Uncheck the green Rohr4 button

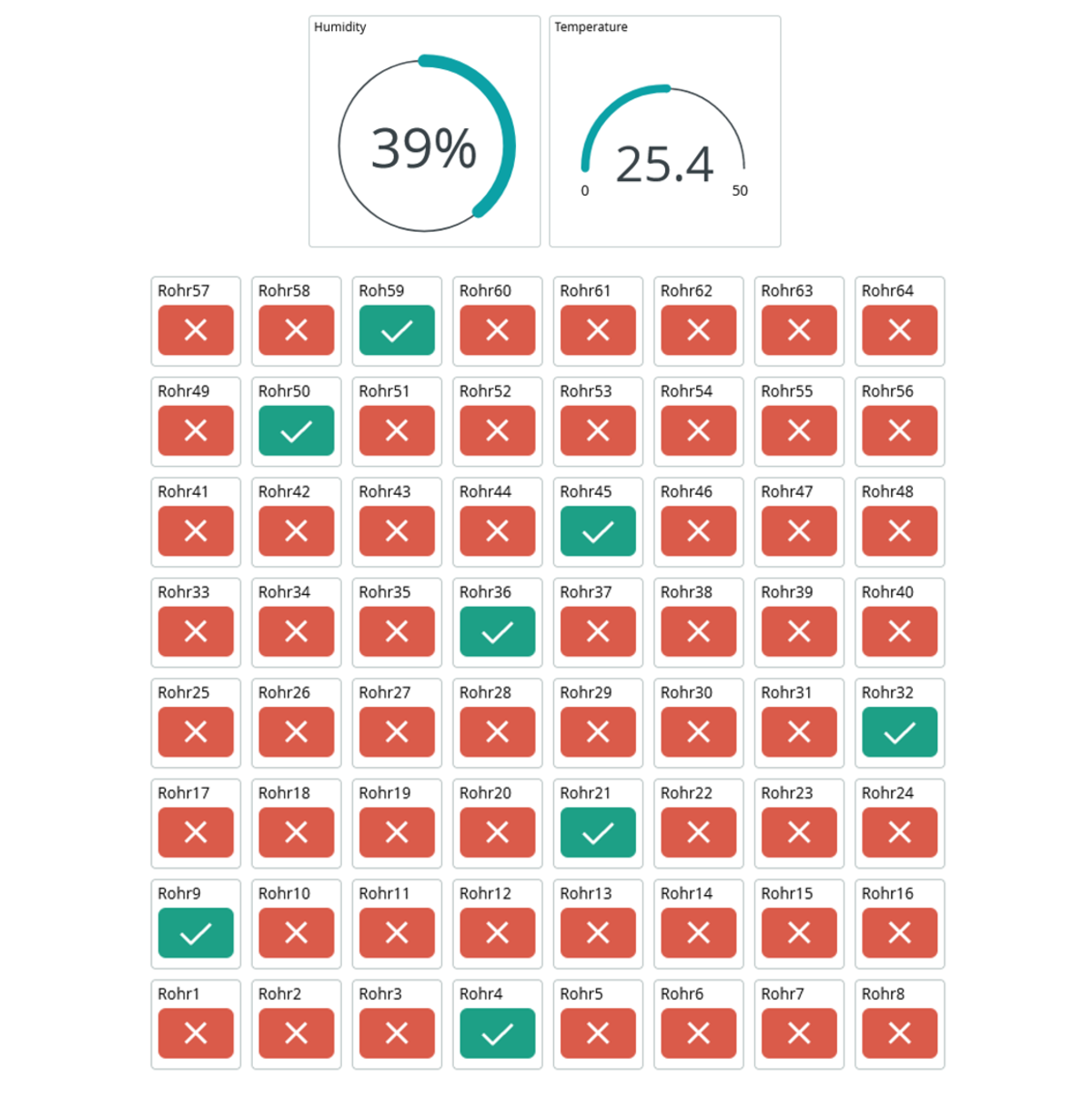[497, 1033]
